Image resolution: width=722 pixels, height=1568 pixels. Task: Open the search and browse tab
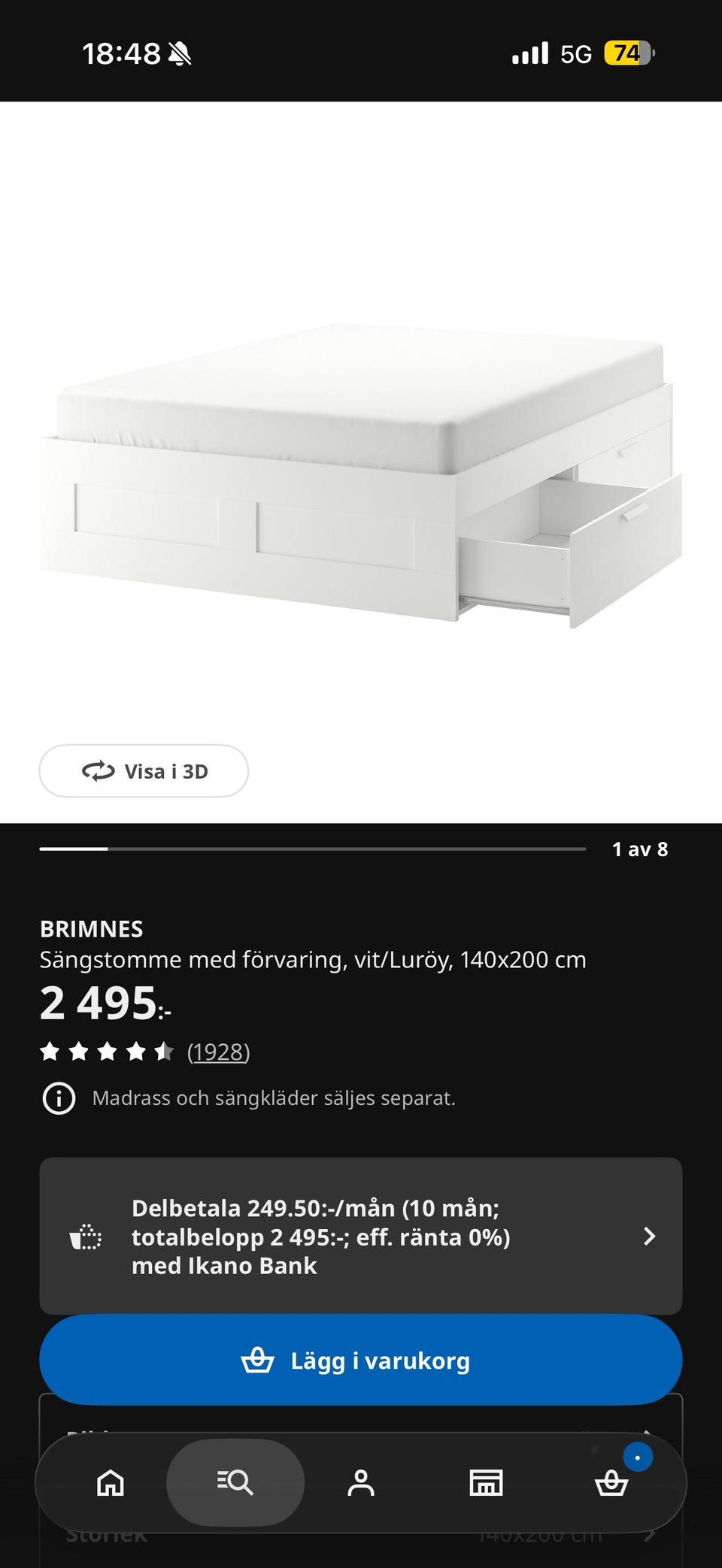click(x=235, y=1482)
